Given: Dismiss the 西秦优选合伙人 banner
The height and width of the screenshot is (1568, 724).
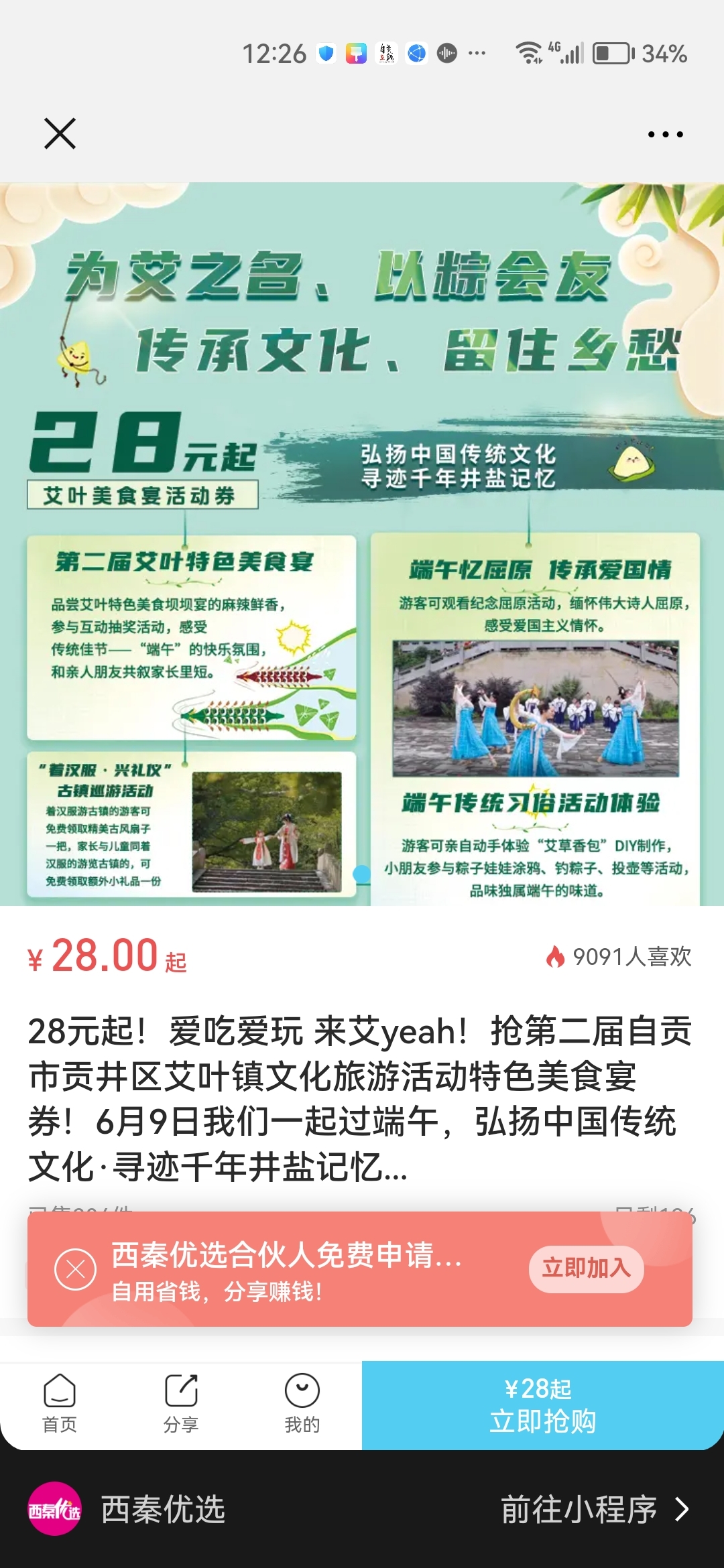Looking at the screenshot, I should click(75, 1269).
